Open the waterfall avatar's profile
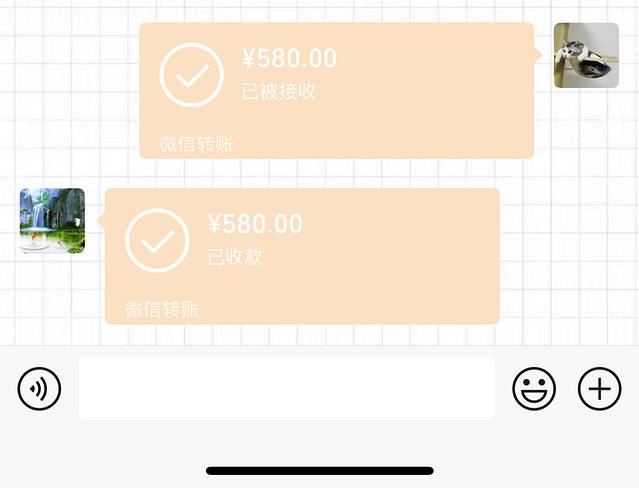639x488 pixels. click(x=52, y=220)
